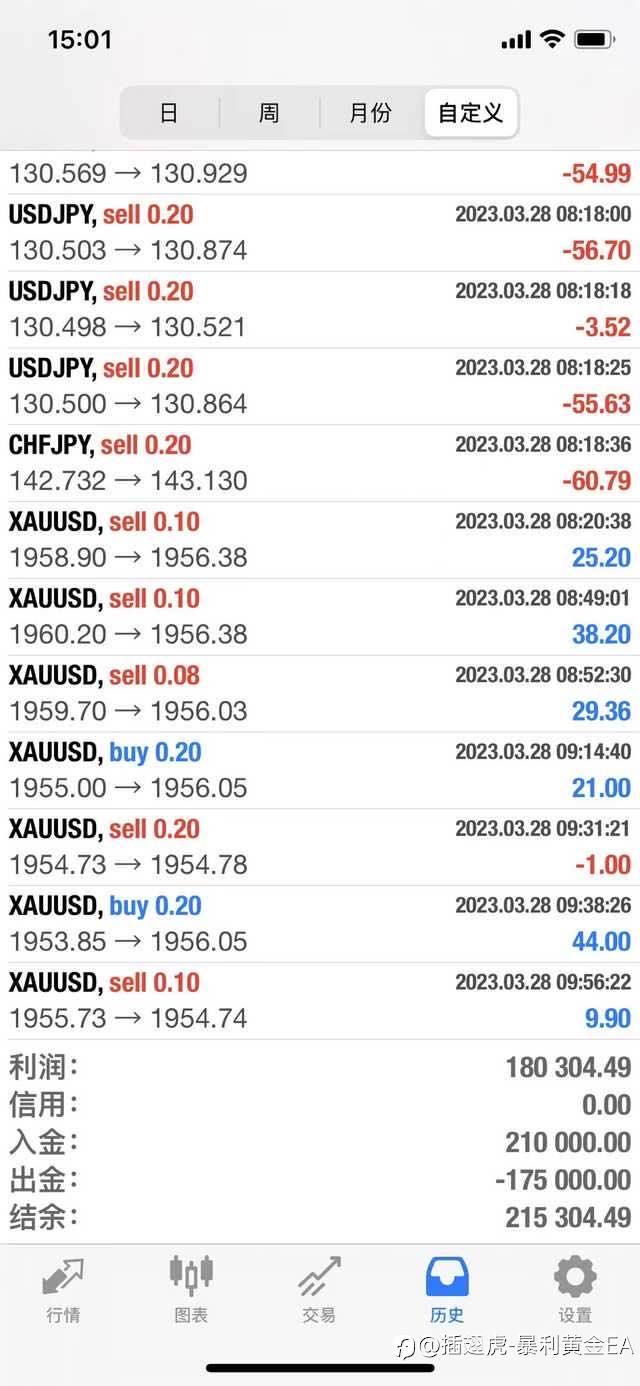
Task: Open 设置 from the bottom bar
Action: 575,1289
